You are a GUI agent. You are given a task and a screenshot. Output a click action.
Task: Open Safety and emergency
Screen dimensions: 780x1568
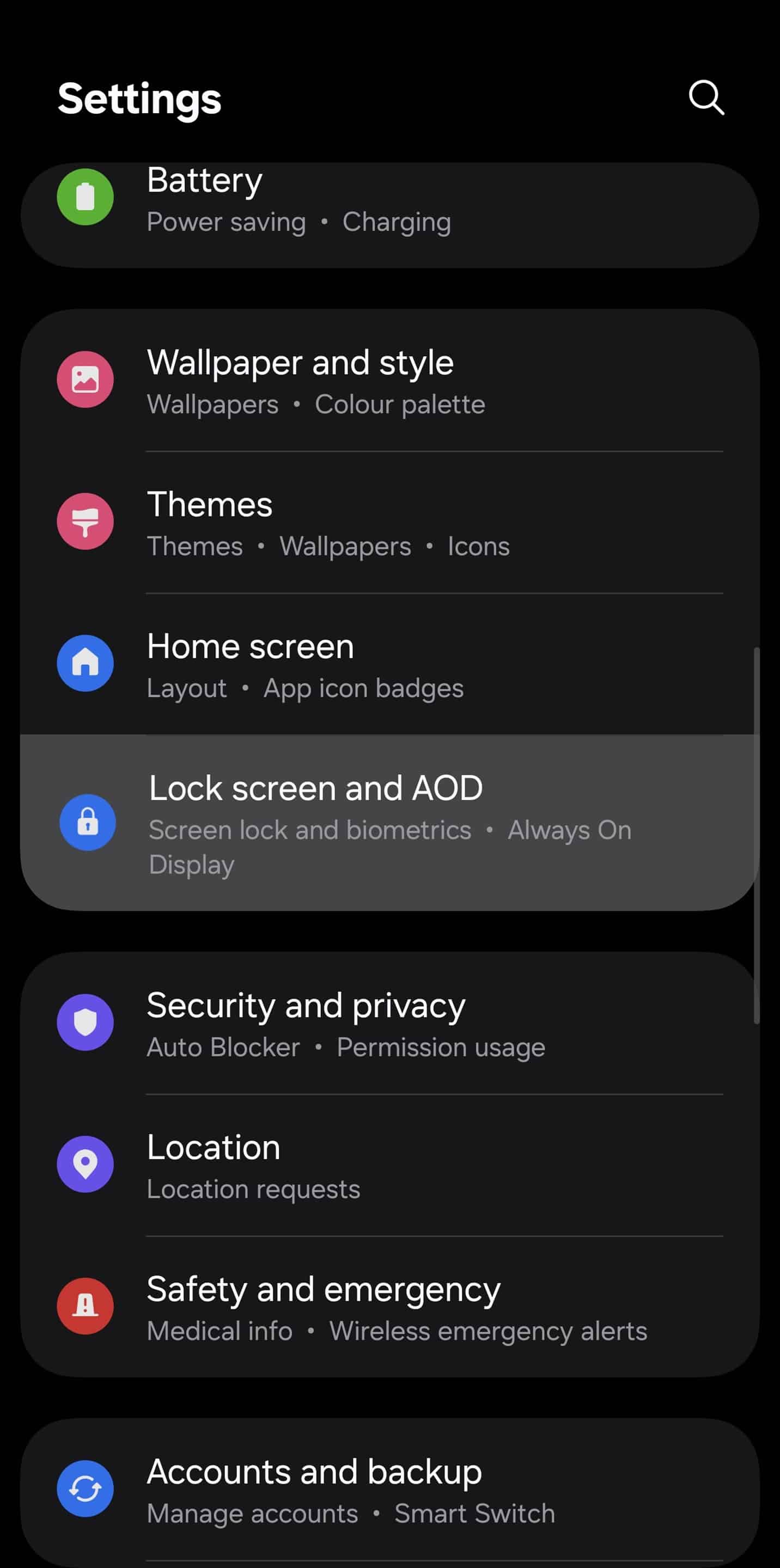pyautogui.click(x=389, y=1307)
